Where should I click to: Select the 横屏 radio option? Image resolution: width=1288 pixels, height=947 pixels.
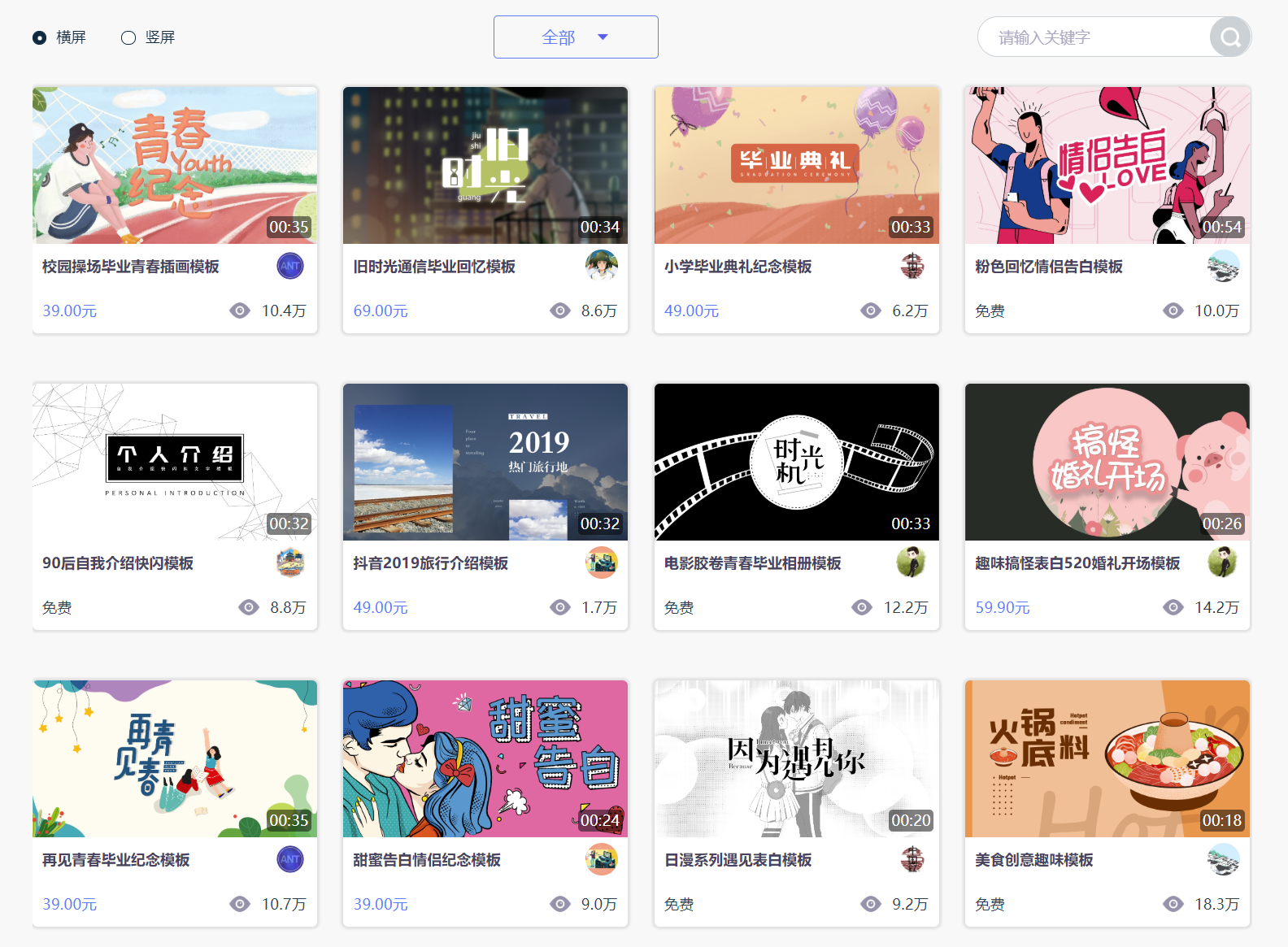(39, 37)
